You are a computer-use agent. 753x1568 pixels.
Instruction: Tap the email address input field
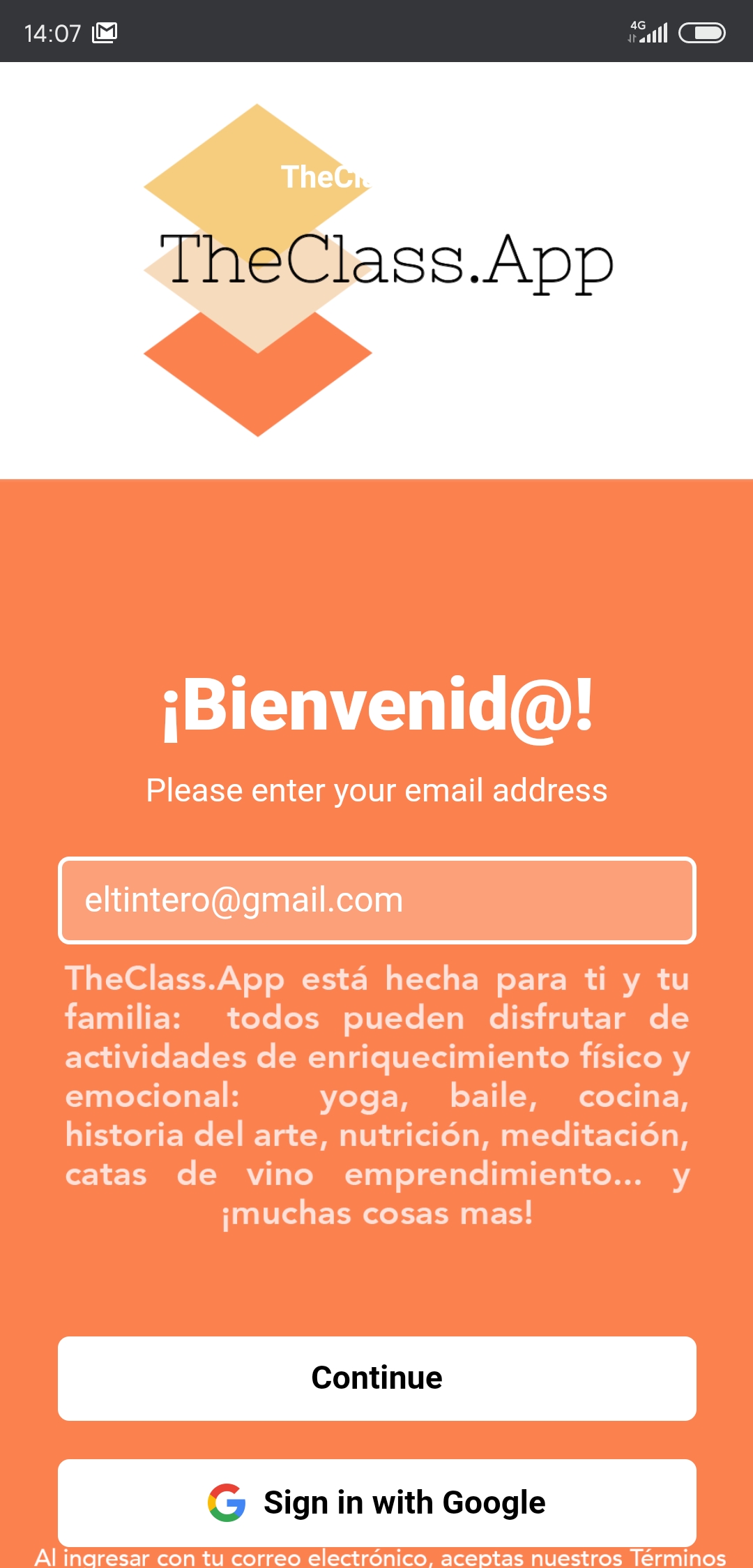click(376, 900)
